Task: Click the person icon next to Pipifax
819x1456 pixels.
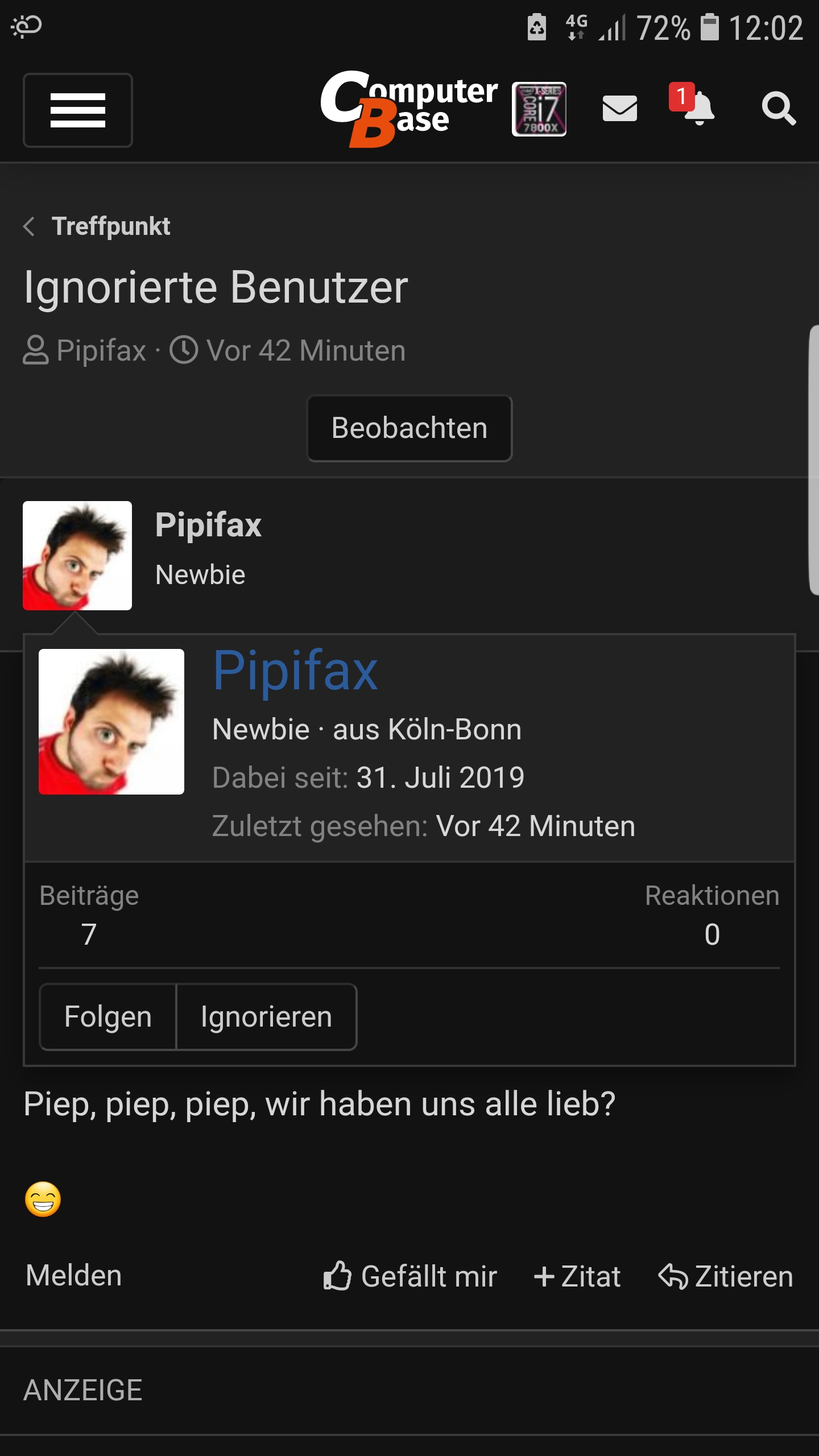Action: [x=35, y=351]
